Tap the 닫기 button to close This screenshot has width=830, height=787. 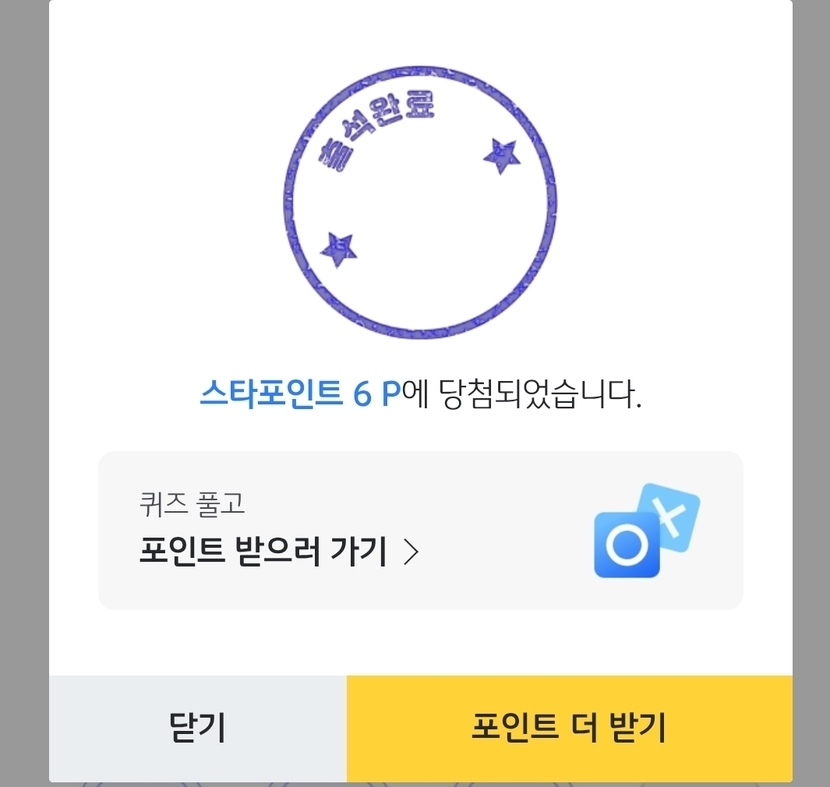pos(198,728)
